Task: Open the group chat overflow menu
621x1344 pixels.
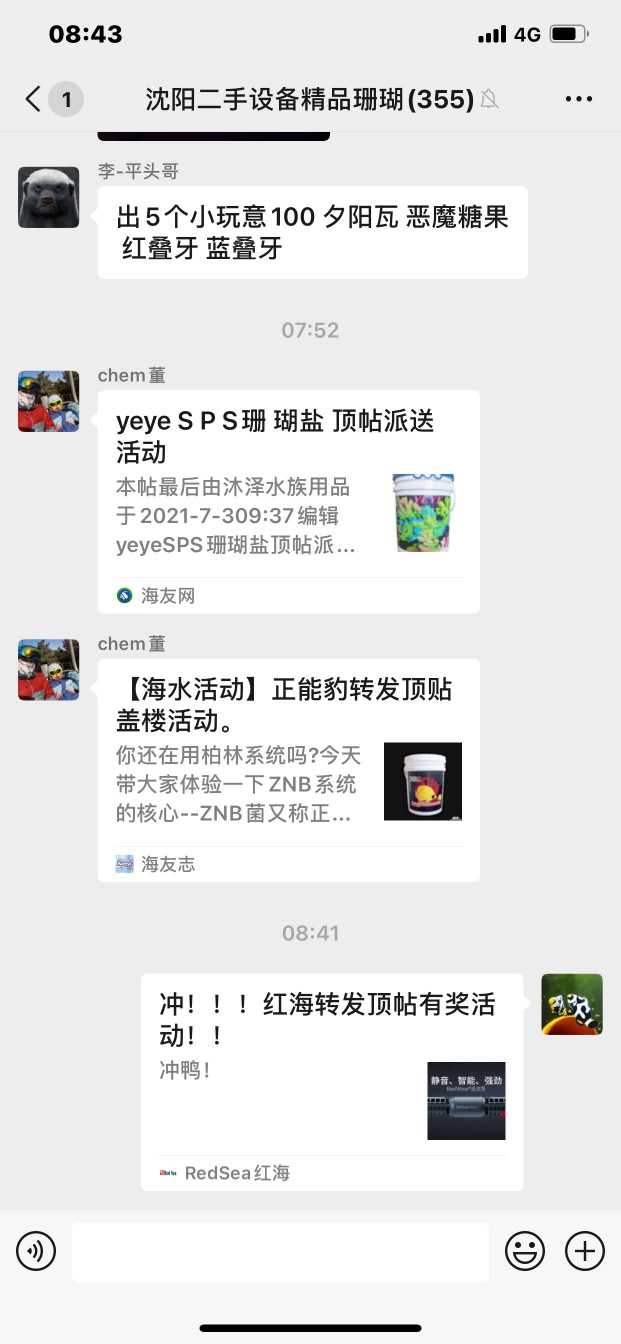Action: pos(579,99)
